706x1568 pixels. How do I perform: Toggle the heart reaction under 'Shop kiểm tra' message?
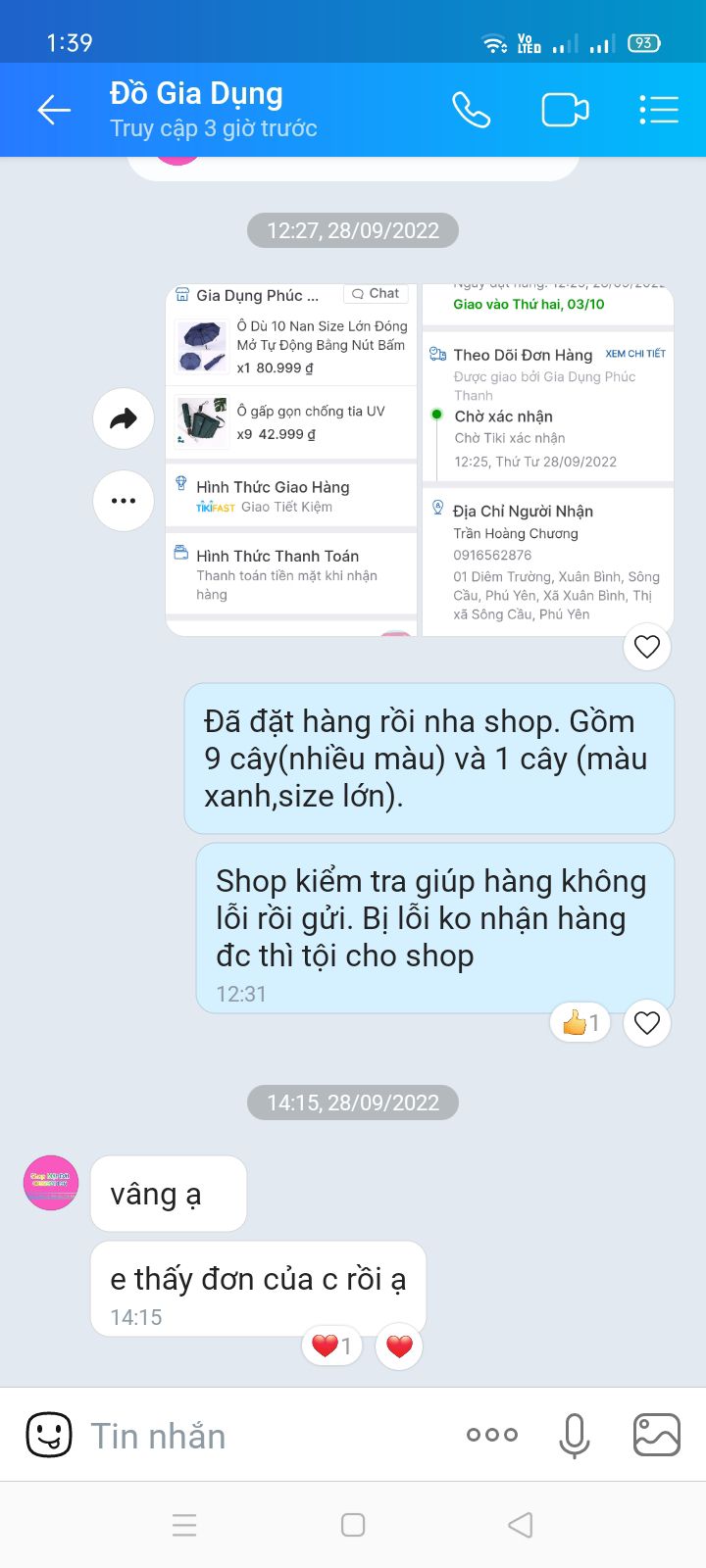pos(646,1022)
